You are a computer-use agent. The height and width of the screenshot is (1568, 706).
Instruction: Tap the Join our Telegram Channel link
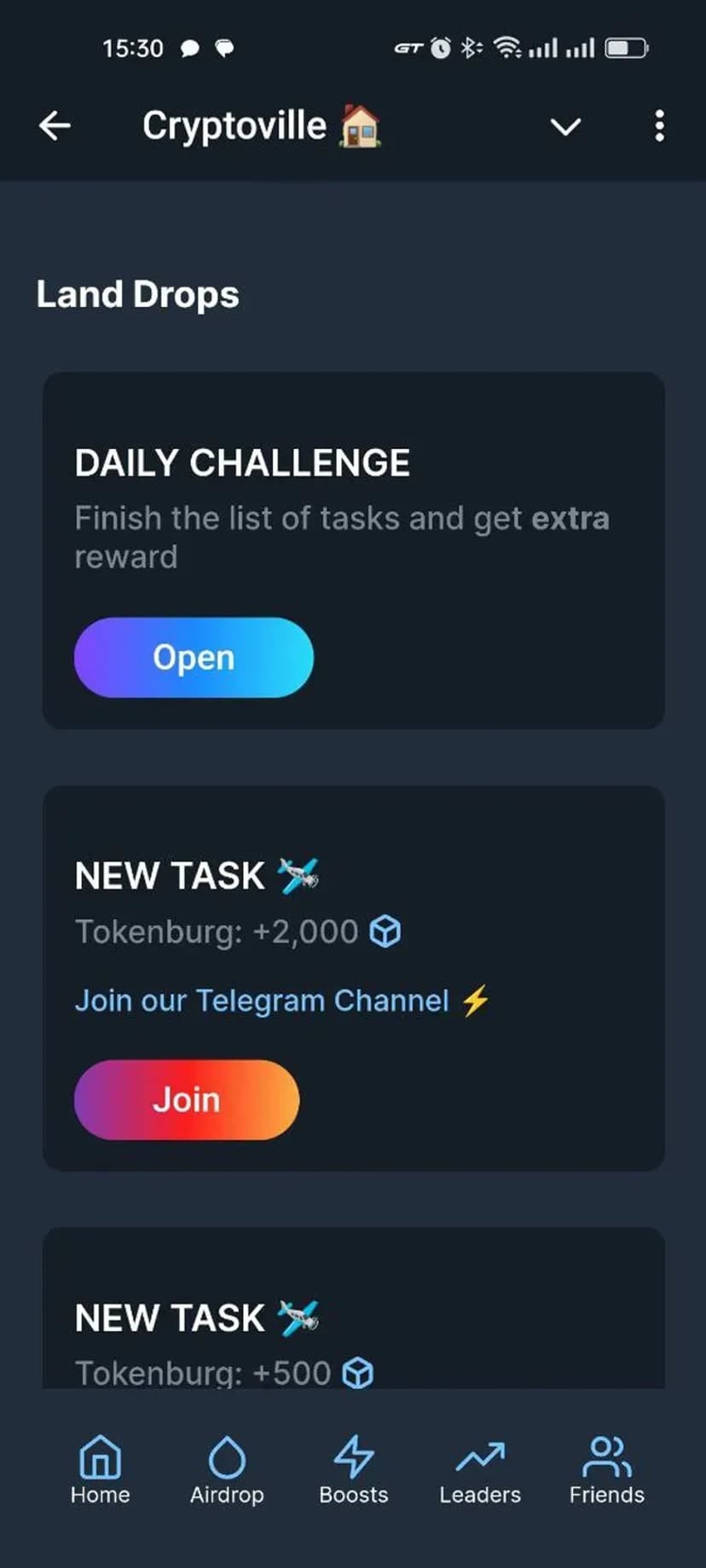coord(262,1000)
